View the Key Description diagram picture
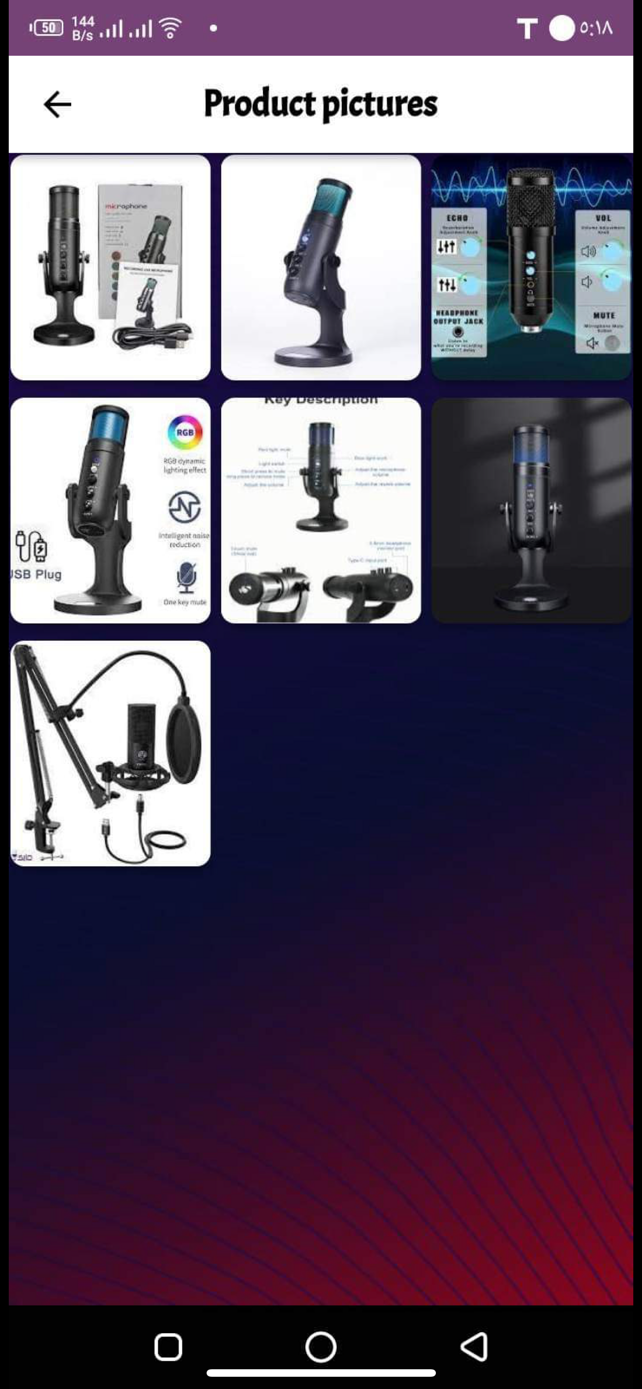 pyautogui.click(x=321, y=510)
